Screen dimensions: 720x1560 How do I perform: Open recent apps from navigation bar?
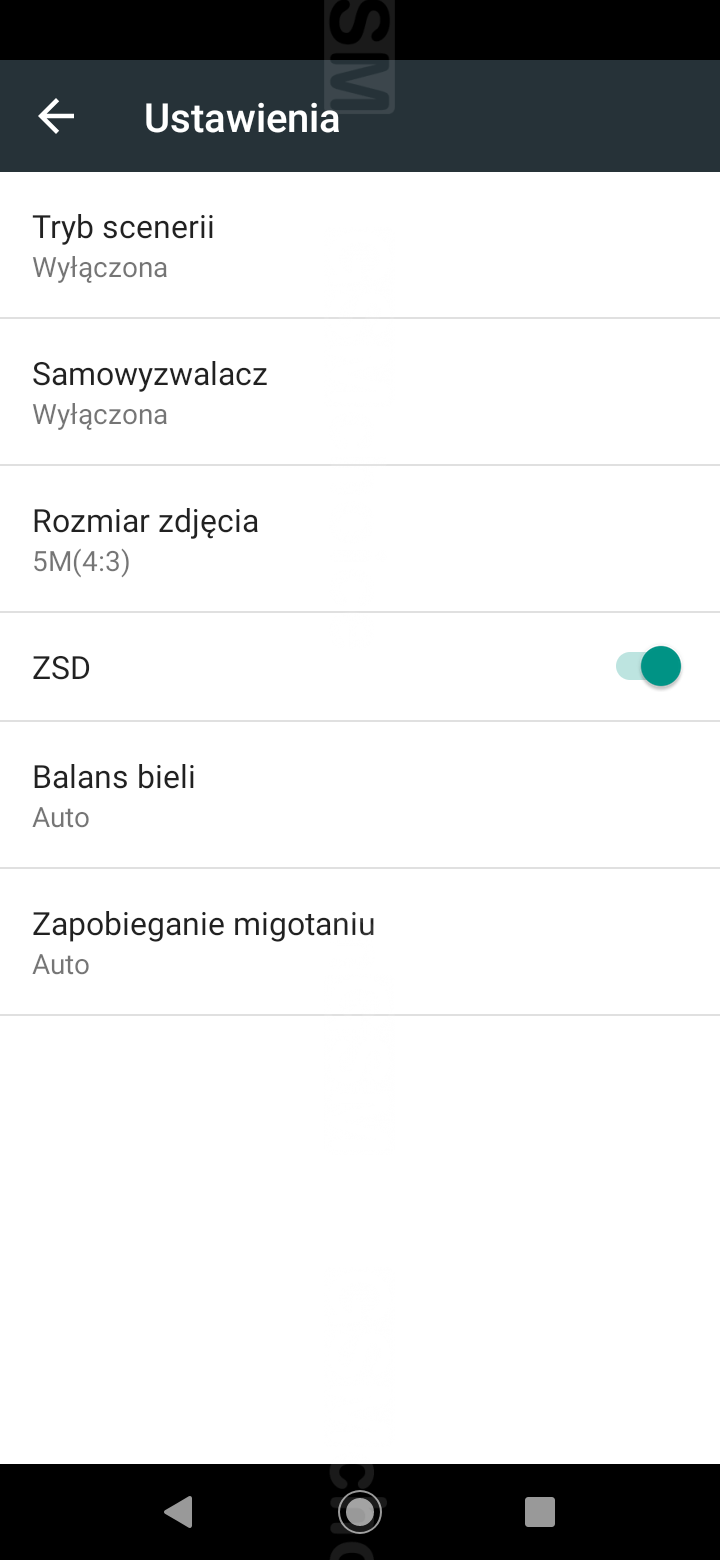(x=540, y=1511)
